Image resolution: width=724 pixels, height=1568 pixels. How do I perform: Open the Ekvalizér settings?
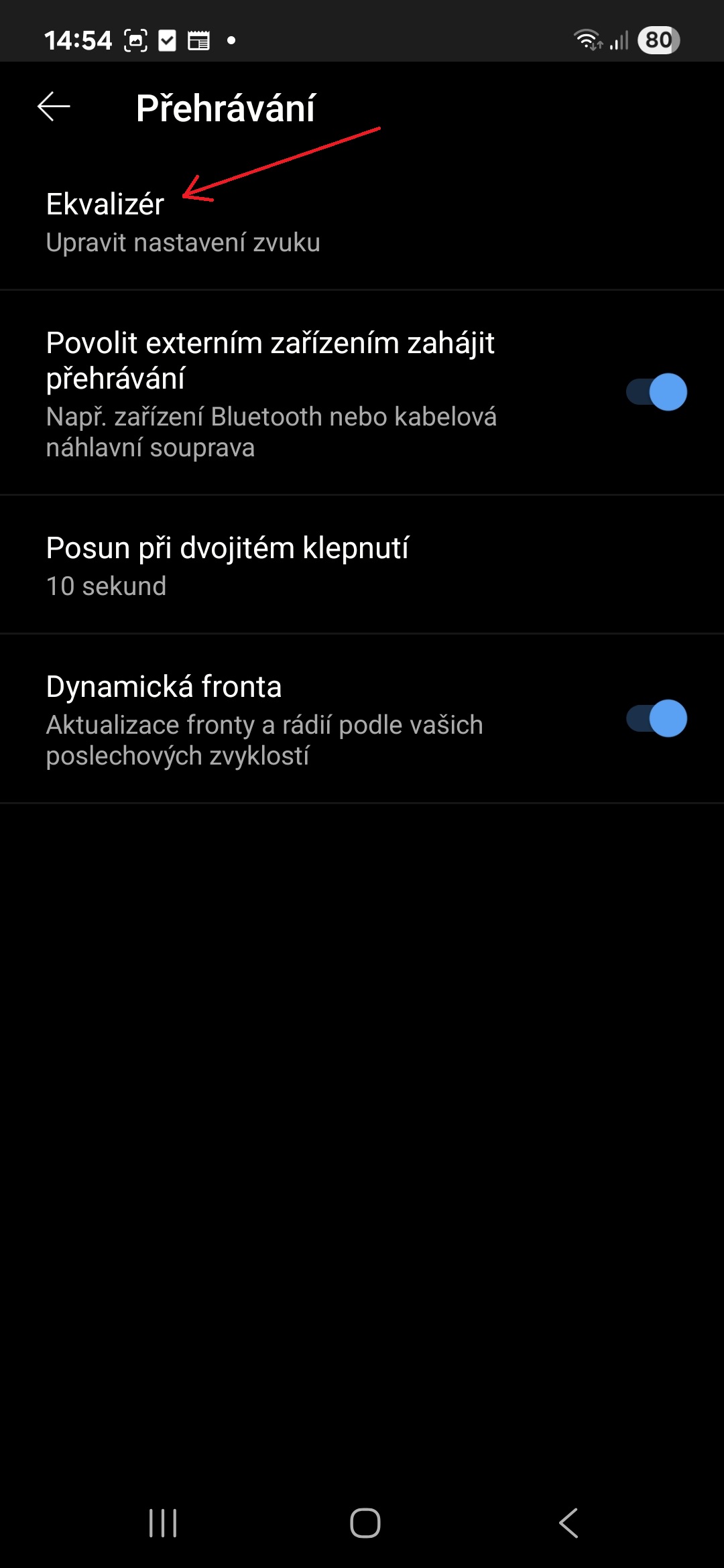click(362, 222)
